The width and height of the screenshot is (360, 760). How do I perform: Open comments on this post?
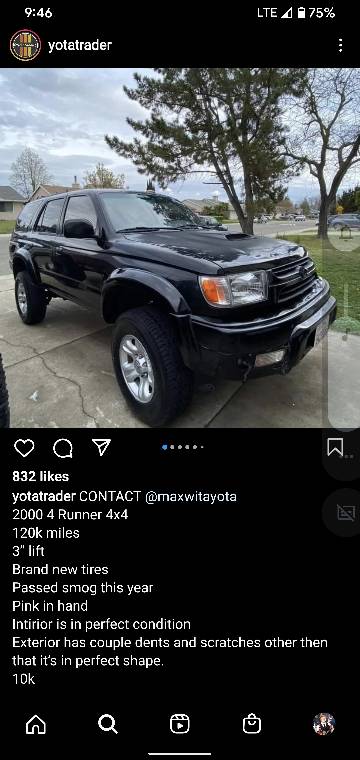(63, 448)
